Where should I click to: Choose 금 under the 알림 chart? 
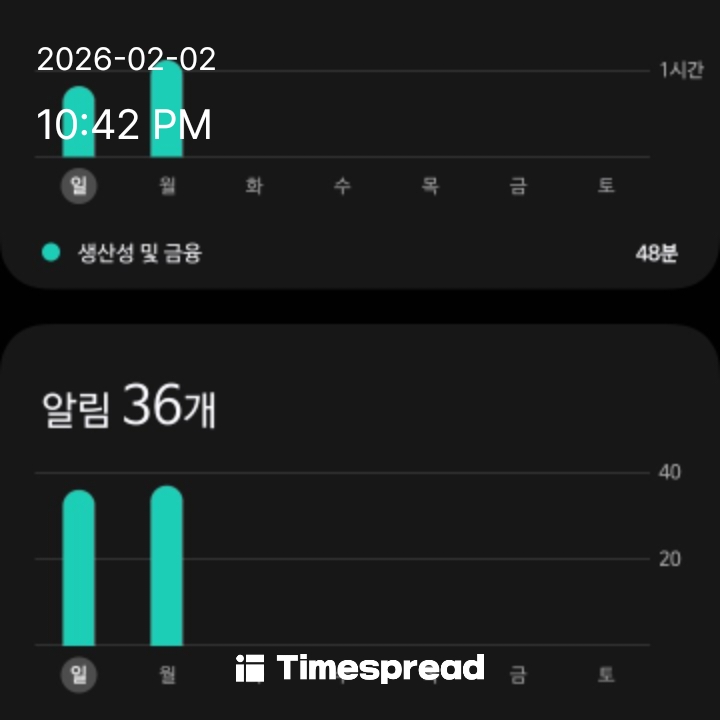pyautogui.click(x=518, y=675)
